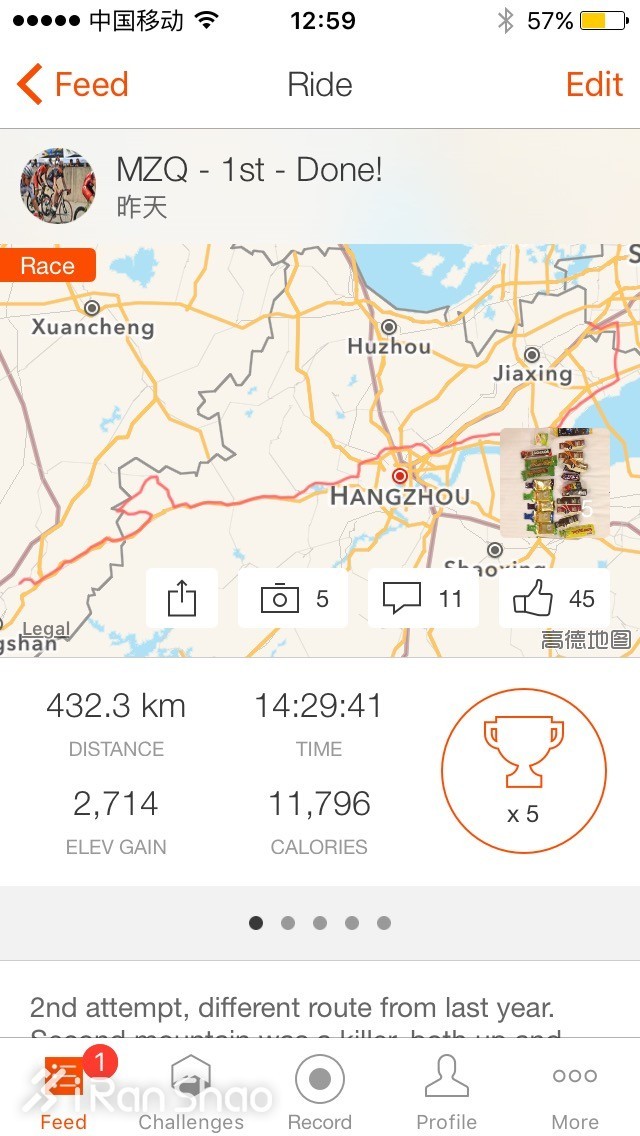This screenshot has width=640, height=1136.
Task: Switch to the Feed tab
Action: click(63, 1092)
